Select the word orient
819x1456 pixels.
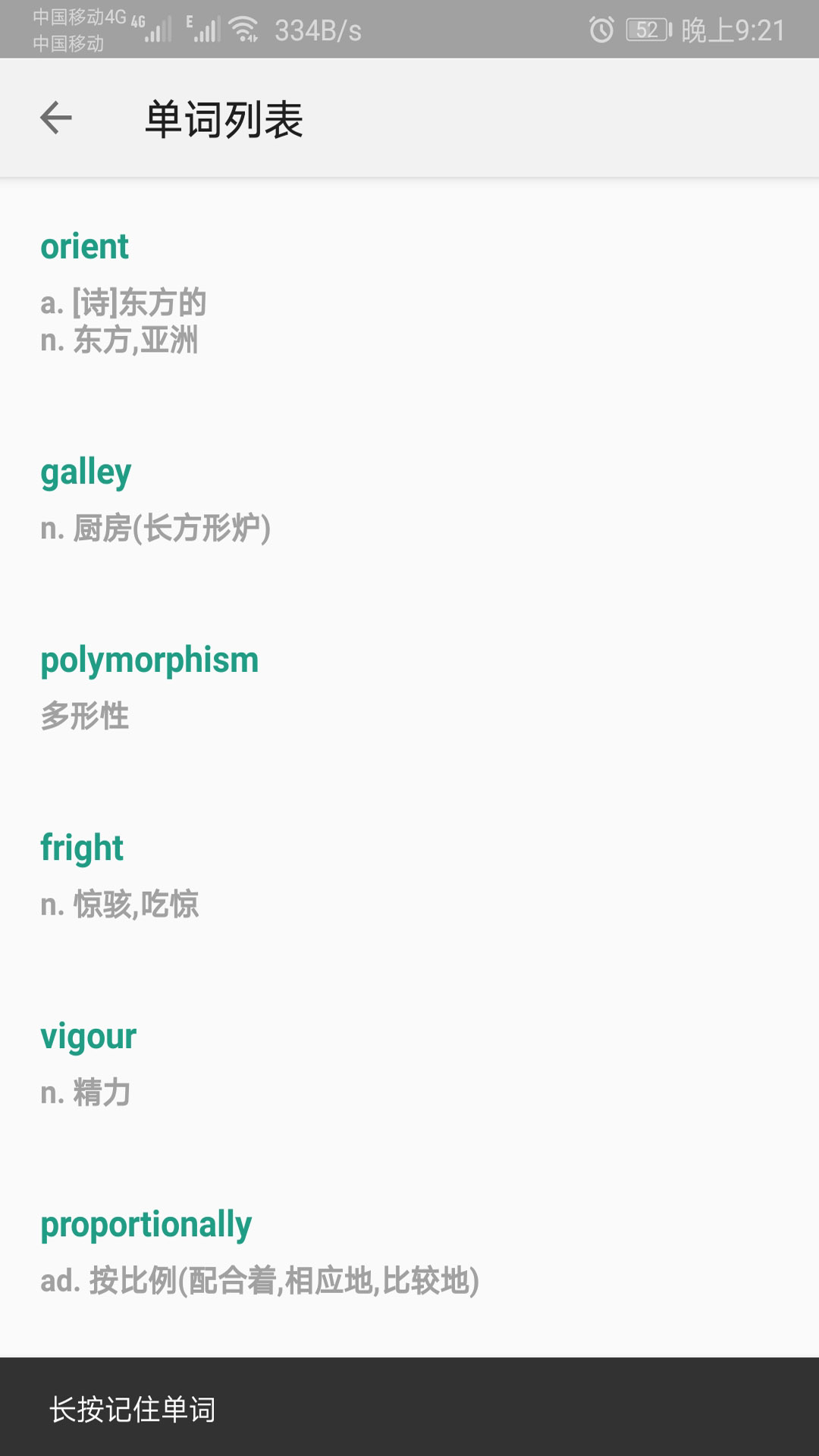pos(85,246)
